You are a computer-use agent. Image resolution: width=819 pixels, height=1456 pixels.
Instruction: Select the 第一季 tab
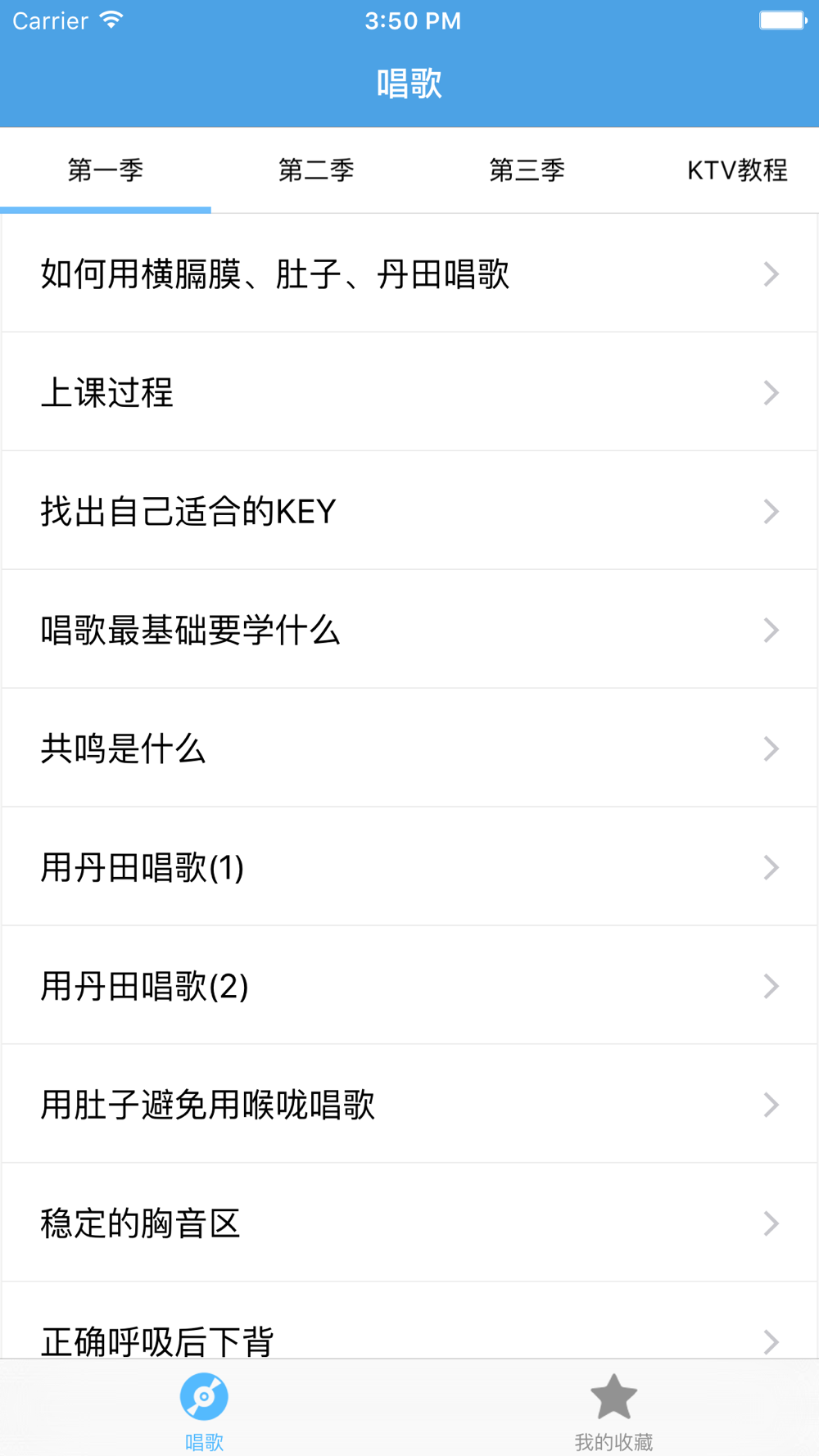106,170
